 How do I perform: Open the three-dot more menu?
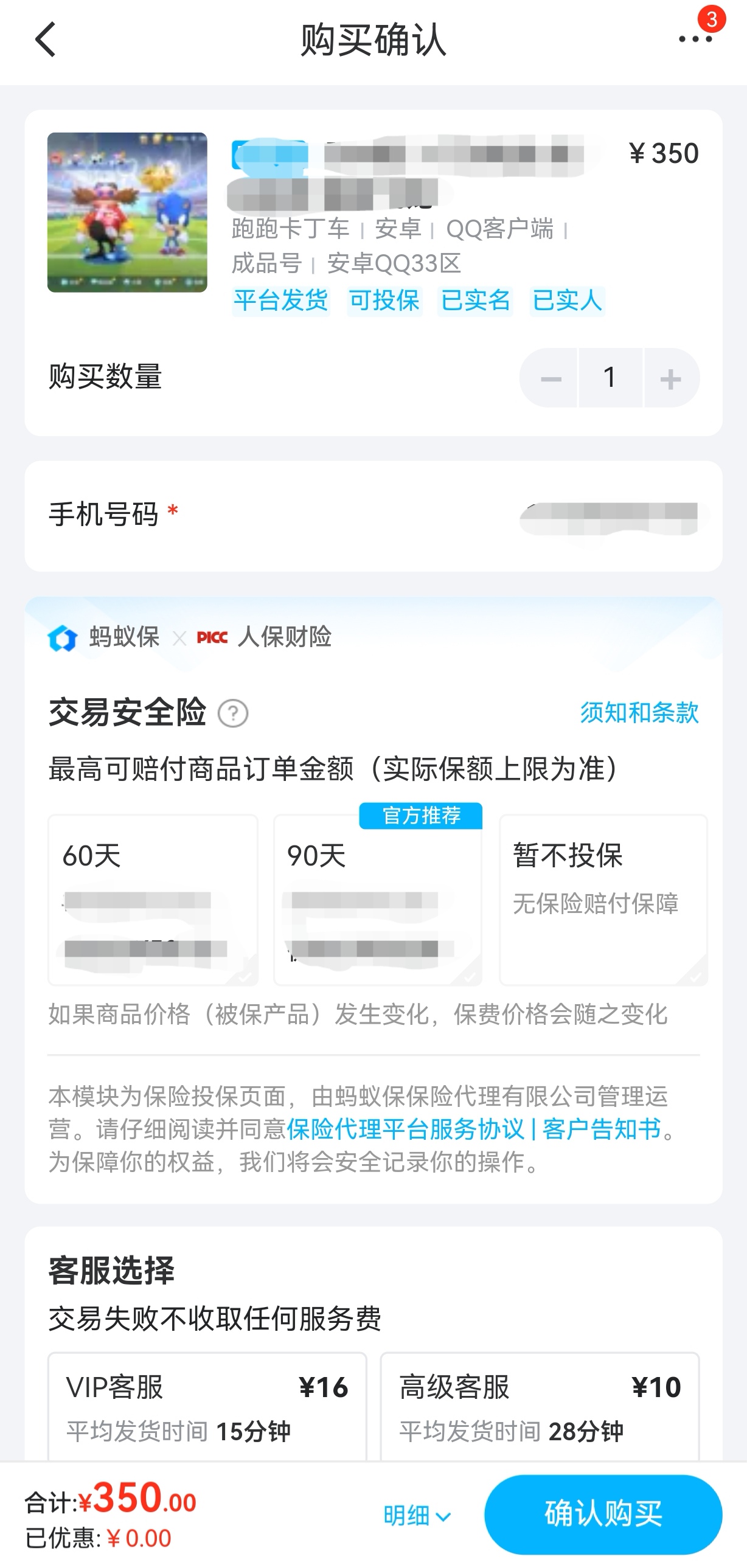[x=695, y=38]
